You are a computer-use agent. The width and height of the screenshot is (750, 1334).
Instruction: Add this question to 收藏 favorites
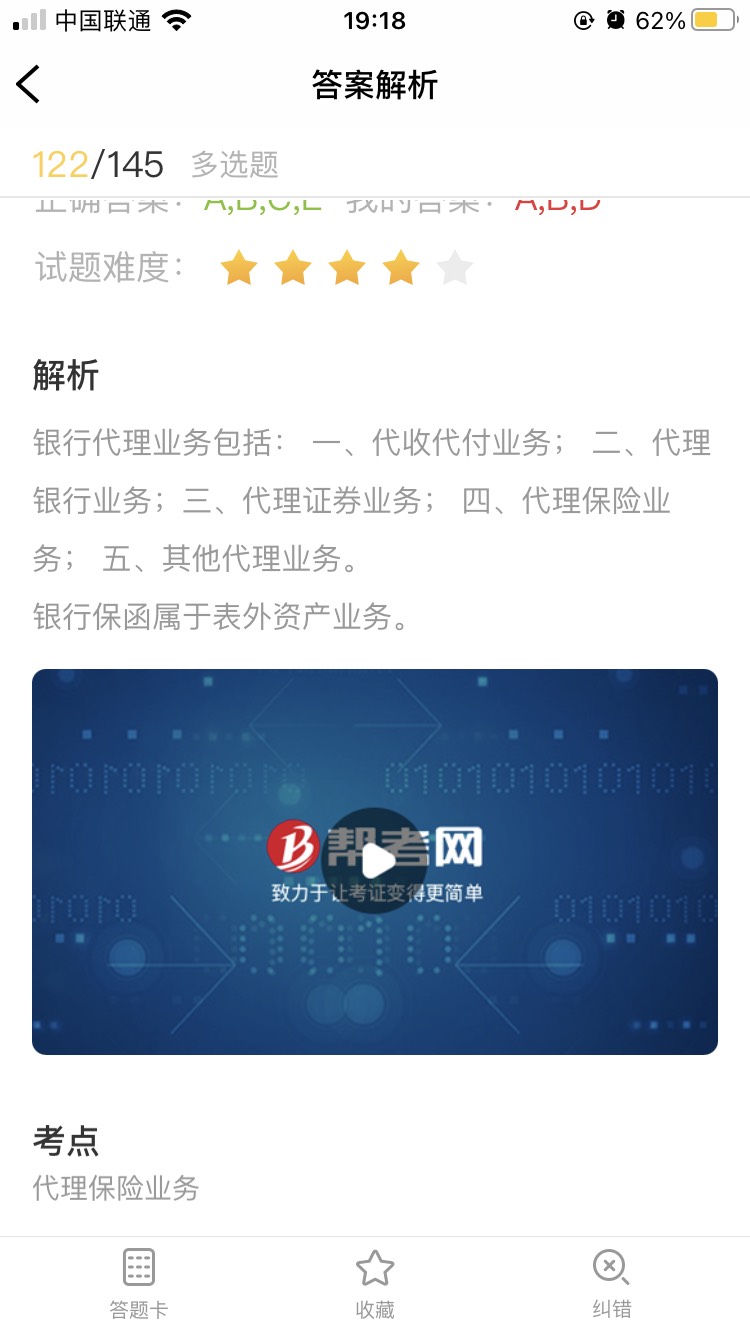coord(375,1283)
